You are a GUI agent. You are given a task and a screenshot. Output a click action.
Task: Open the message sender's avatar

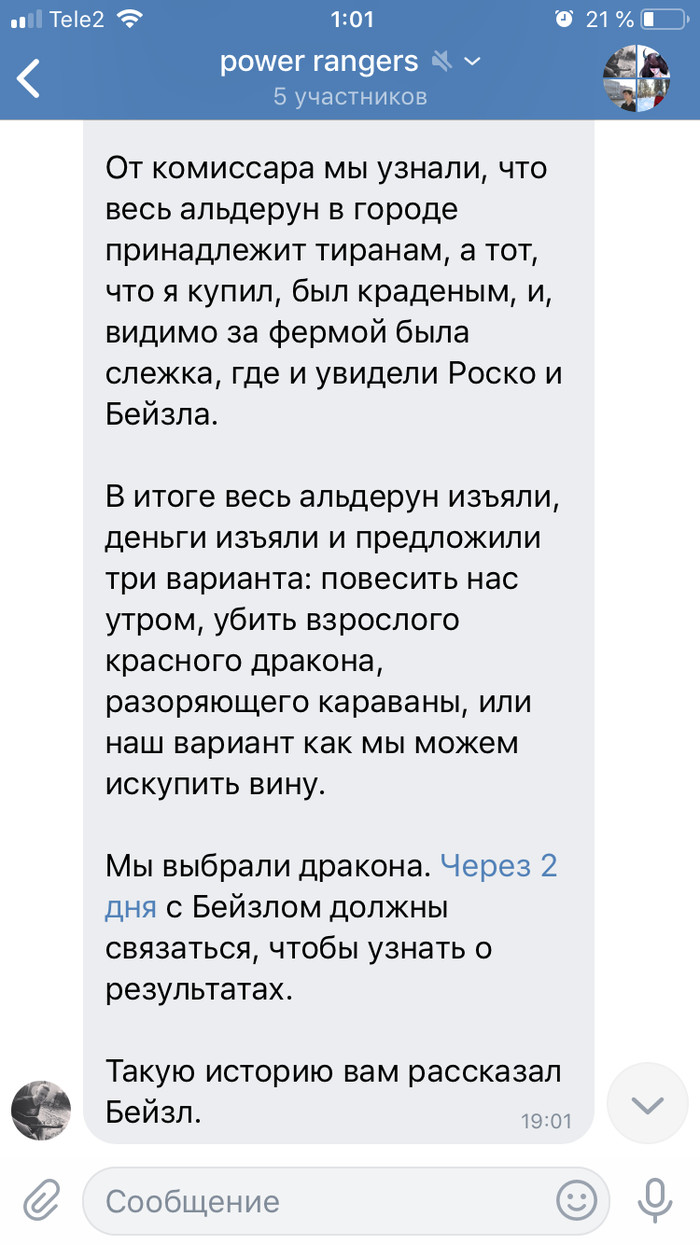[x=41, y=1110]
